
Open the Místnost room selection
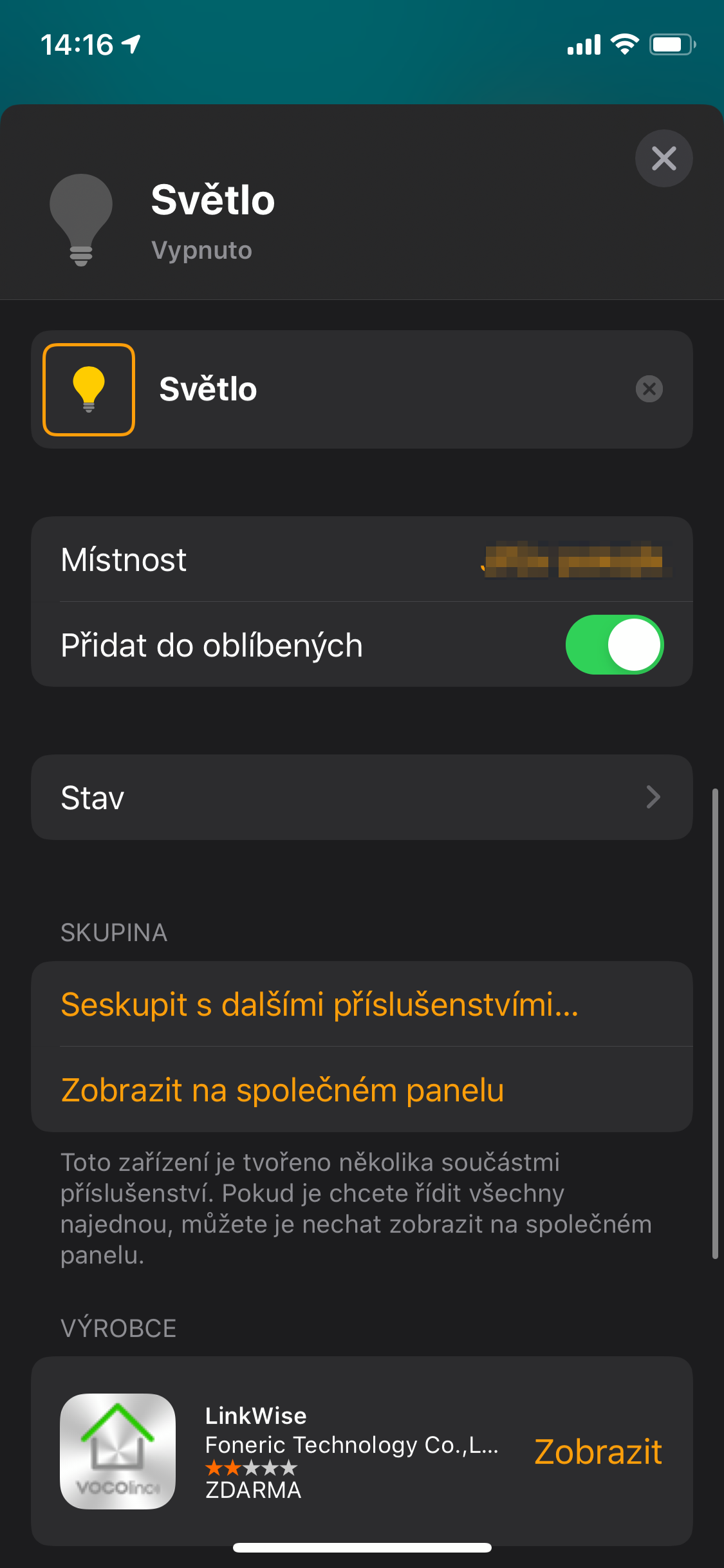pyautogui.click(x=362, y=559)
